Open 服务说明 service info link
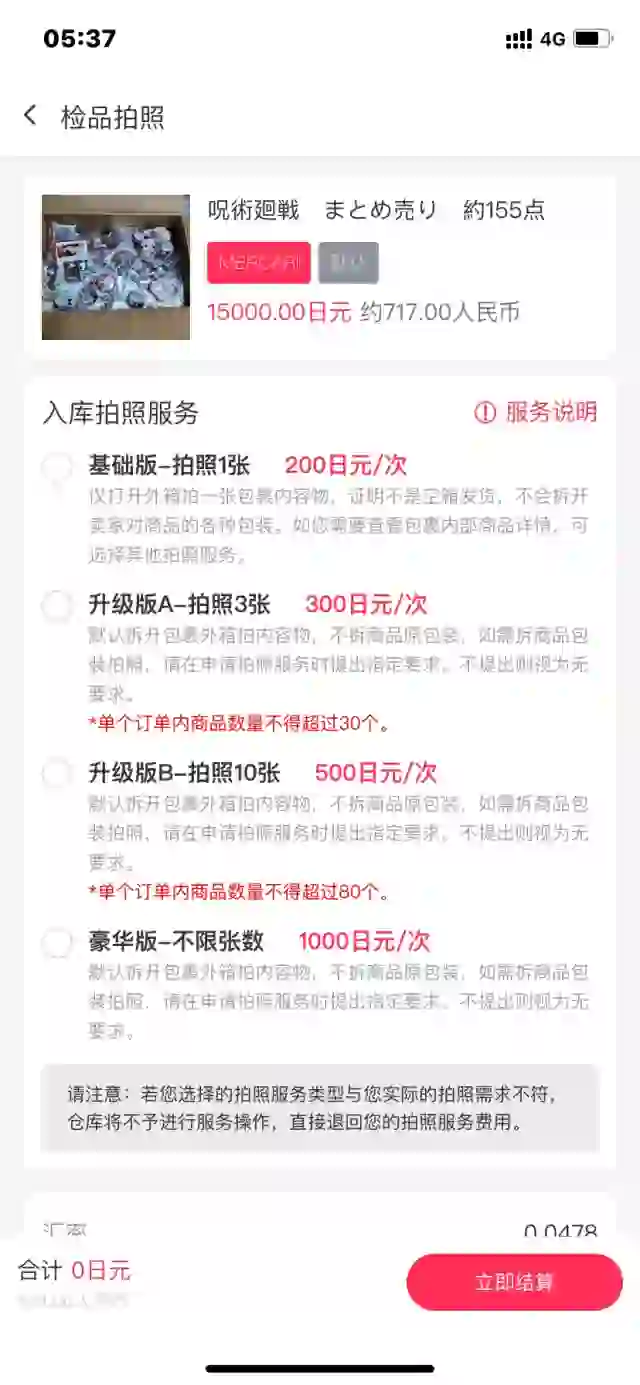The image size is (640, 1385). (535, 412)
